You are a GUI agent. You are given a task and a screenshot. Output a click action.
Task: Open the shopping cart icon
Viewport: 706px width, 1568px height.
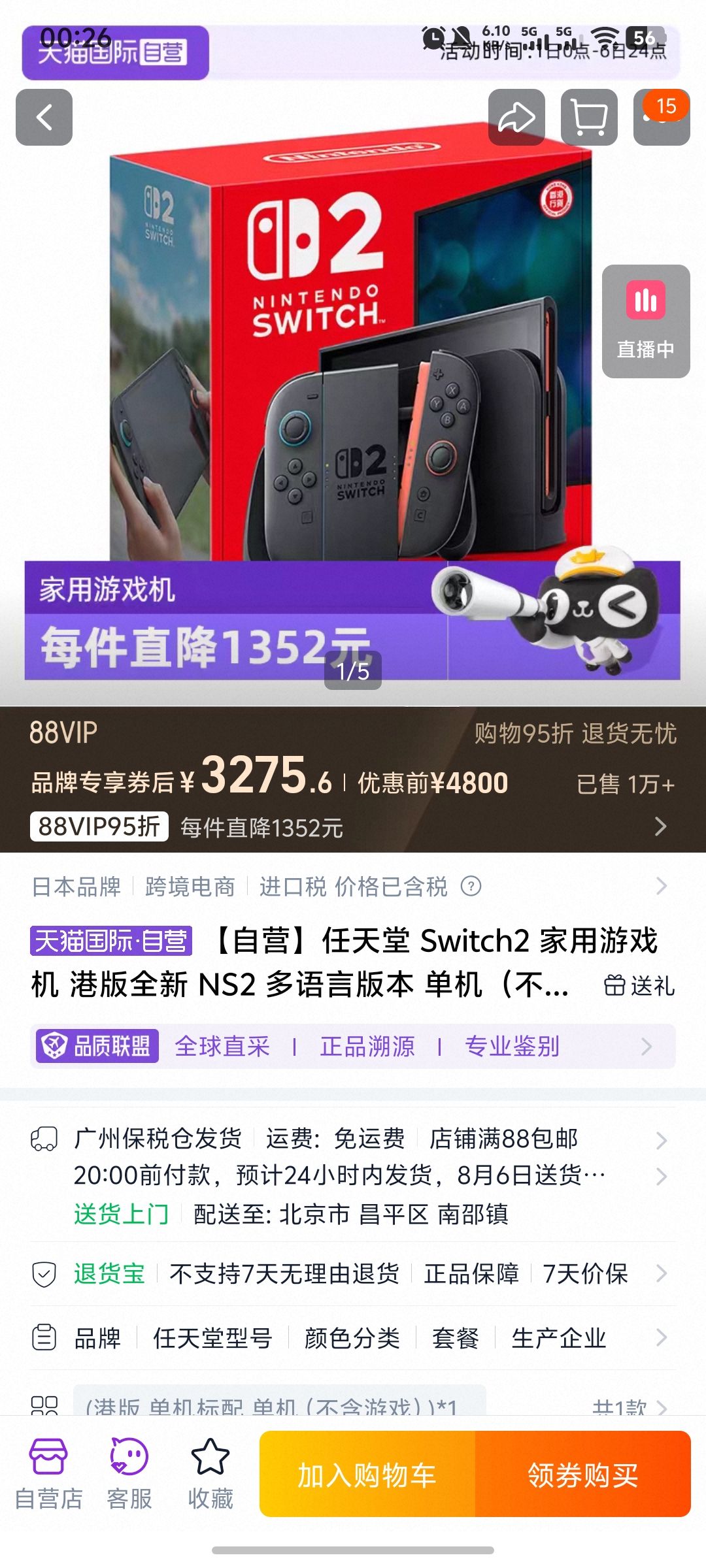589,118
